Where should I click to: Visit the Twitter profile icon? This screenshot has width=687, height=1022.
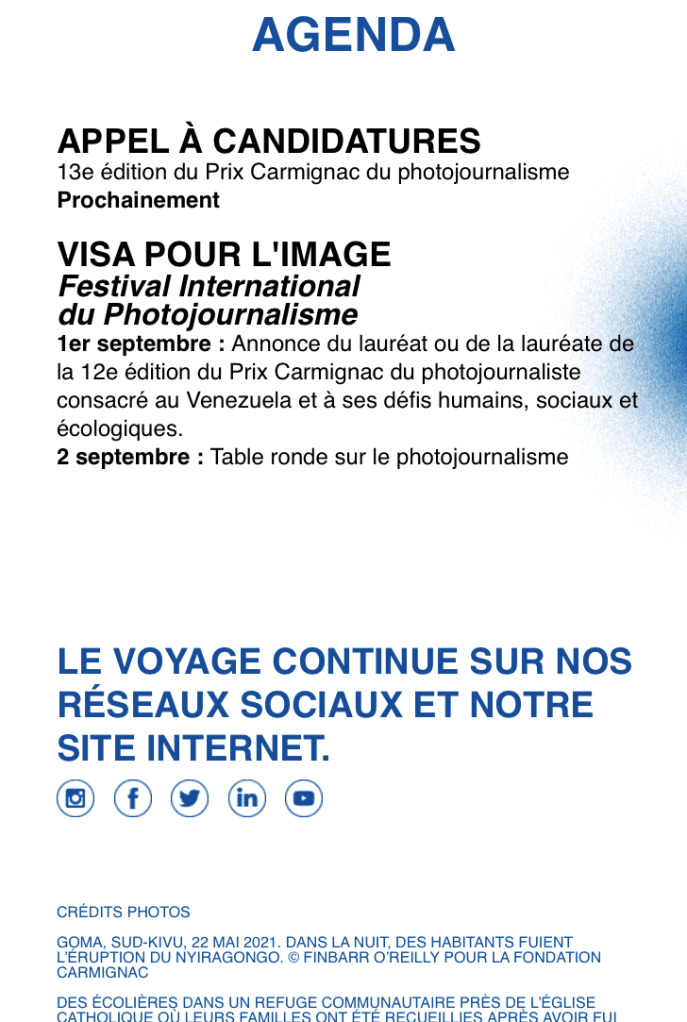coord(190,798)
